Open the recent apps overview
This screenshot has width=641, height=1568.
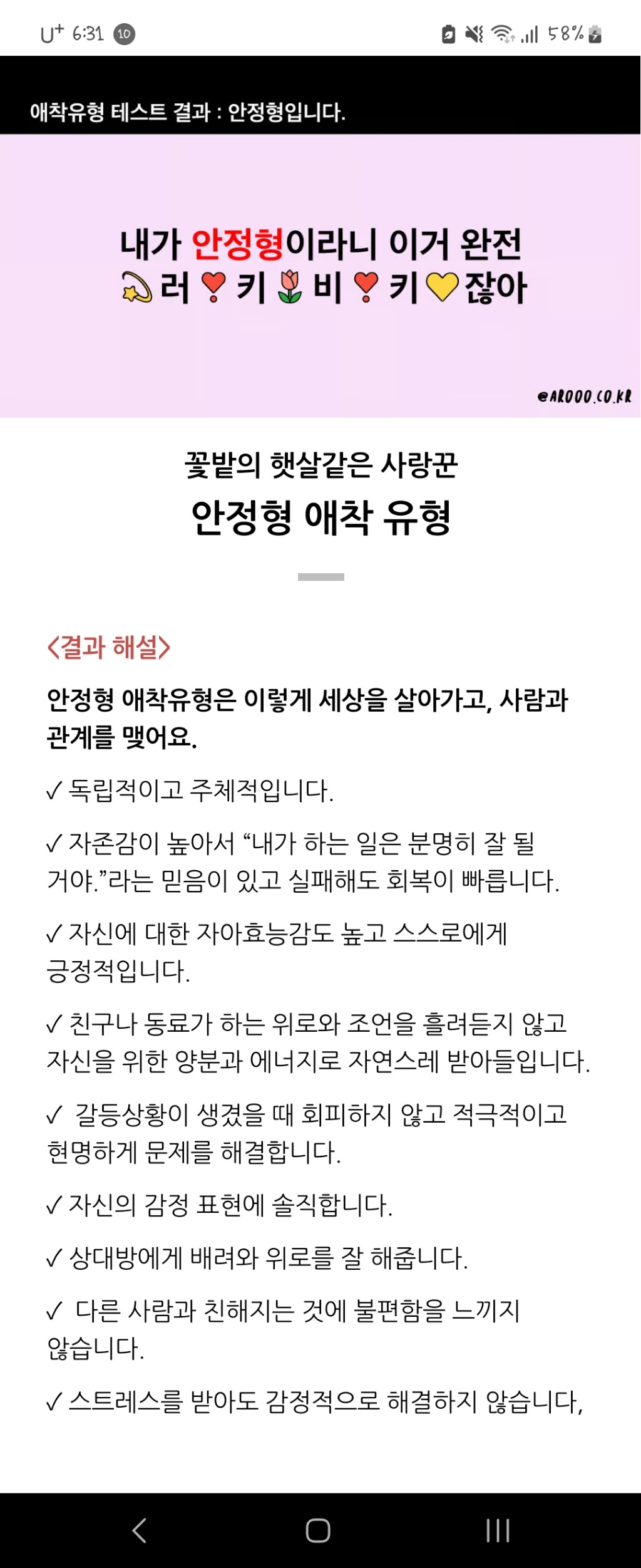point(498,1530)
